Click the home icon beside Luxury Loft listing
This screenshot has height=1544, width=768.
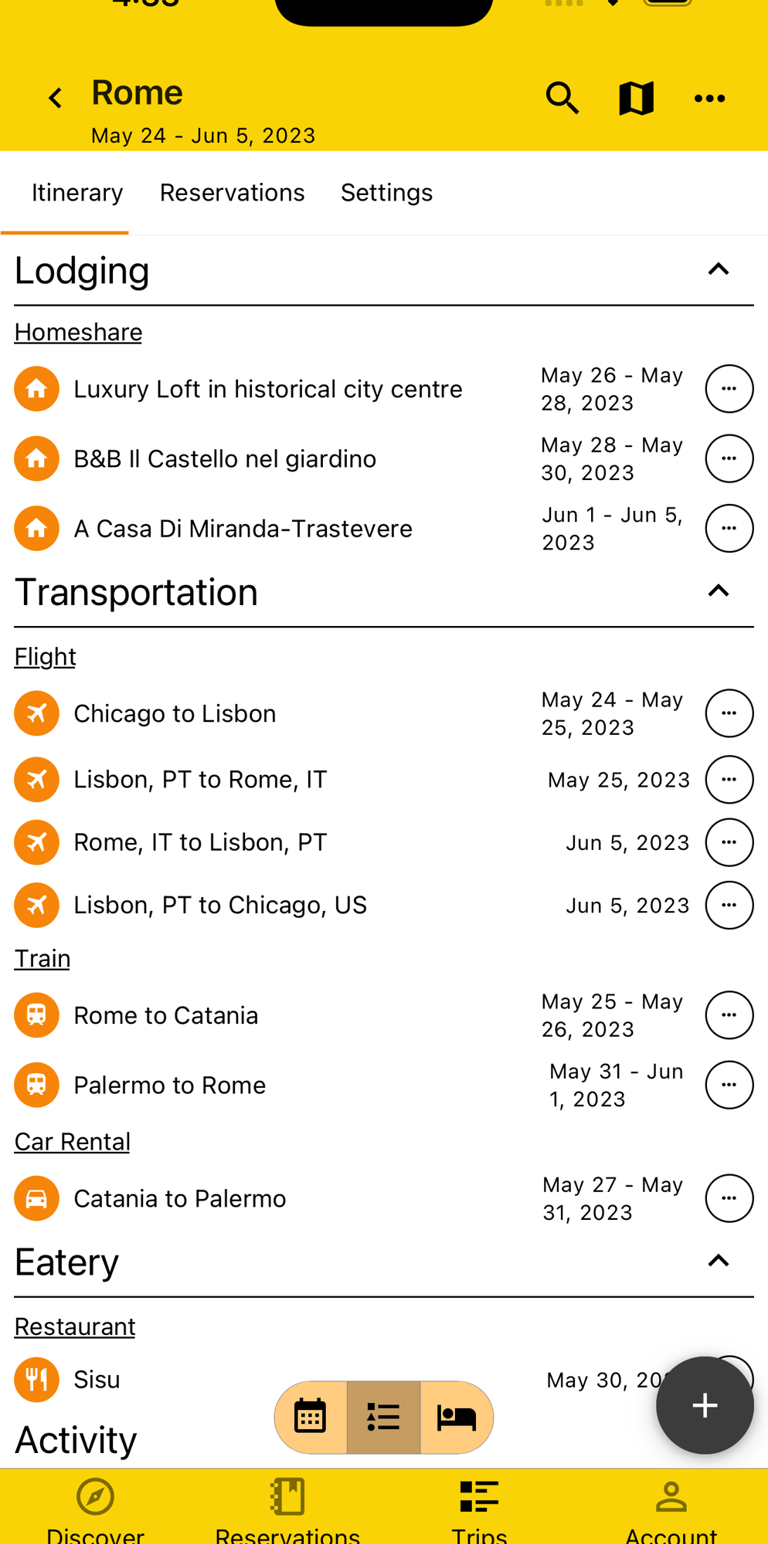(x=36, y=388)
